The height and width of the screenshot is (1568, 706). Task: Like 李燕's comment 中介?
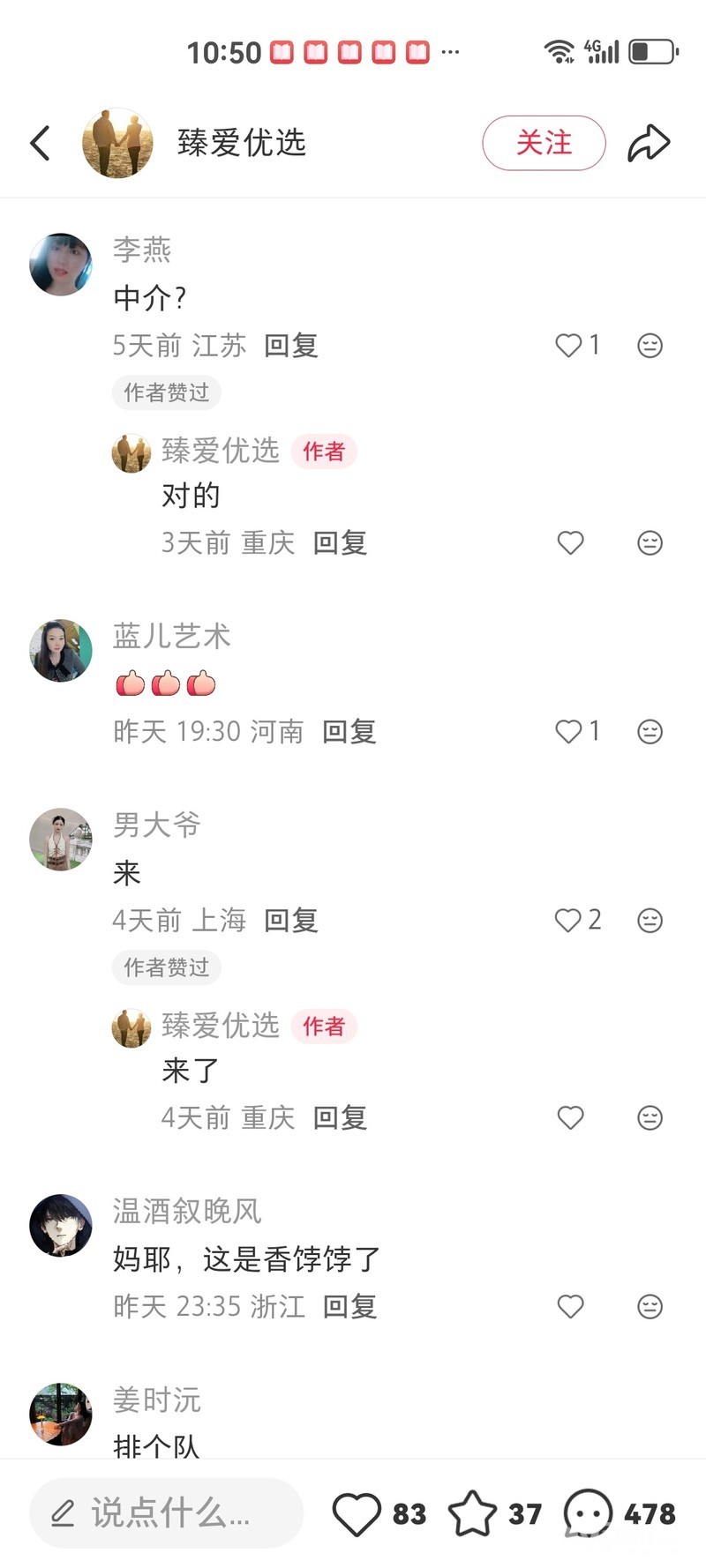click(569, 346)
